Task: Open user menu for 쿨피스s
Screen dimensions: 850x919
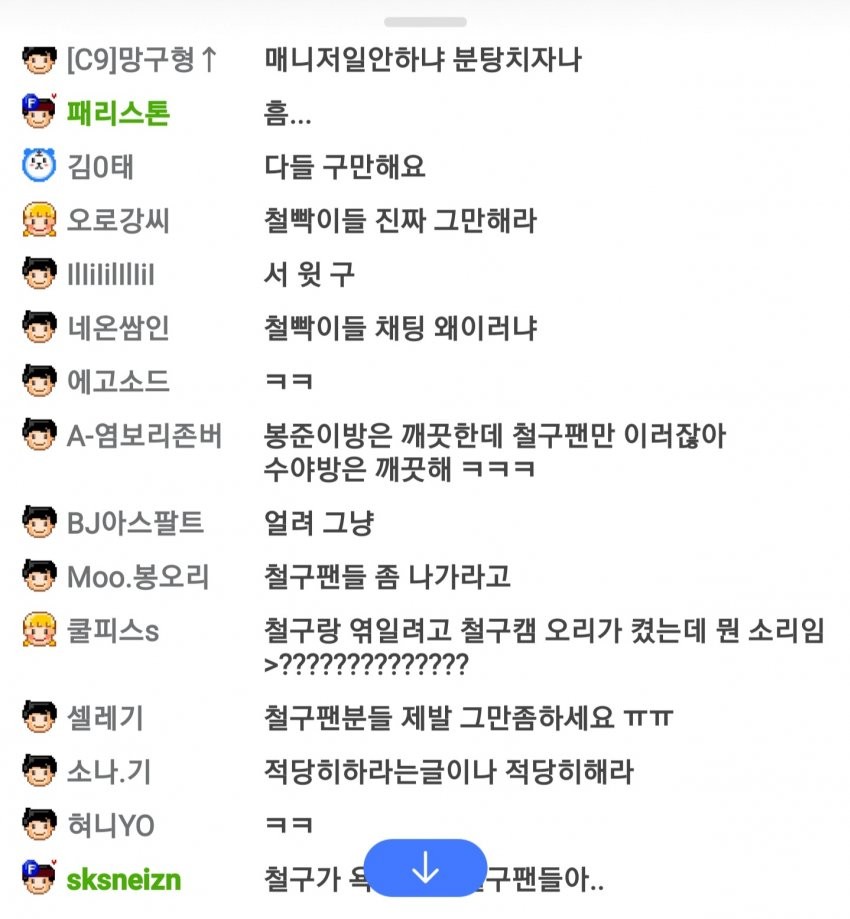Action: click(x=113, y=631)
